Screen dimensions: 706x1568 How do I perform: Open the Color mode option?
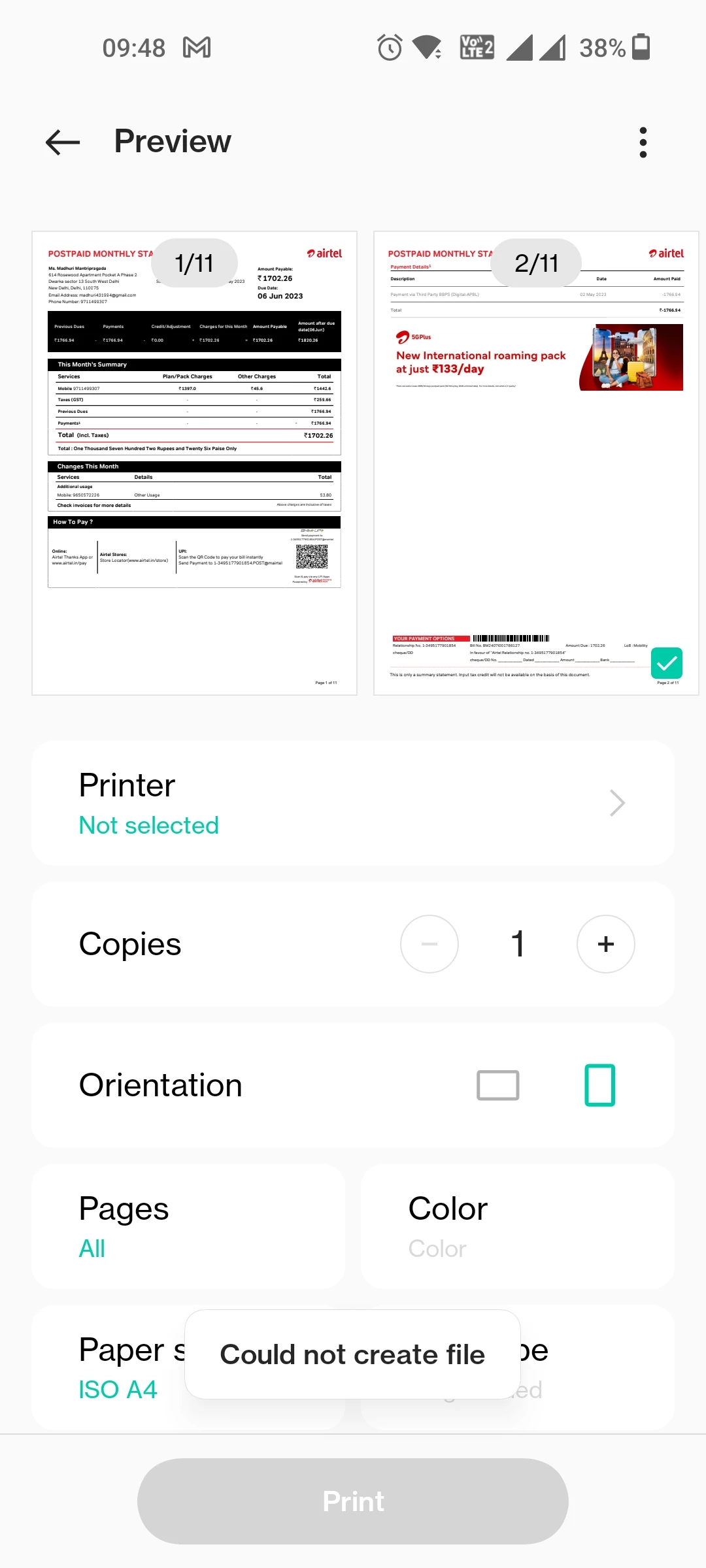point(518,1226)
